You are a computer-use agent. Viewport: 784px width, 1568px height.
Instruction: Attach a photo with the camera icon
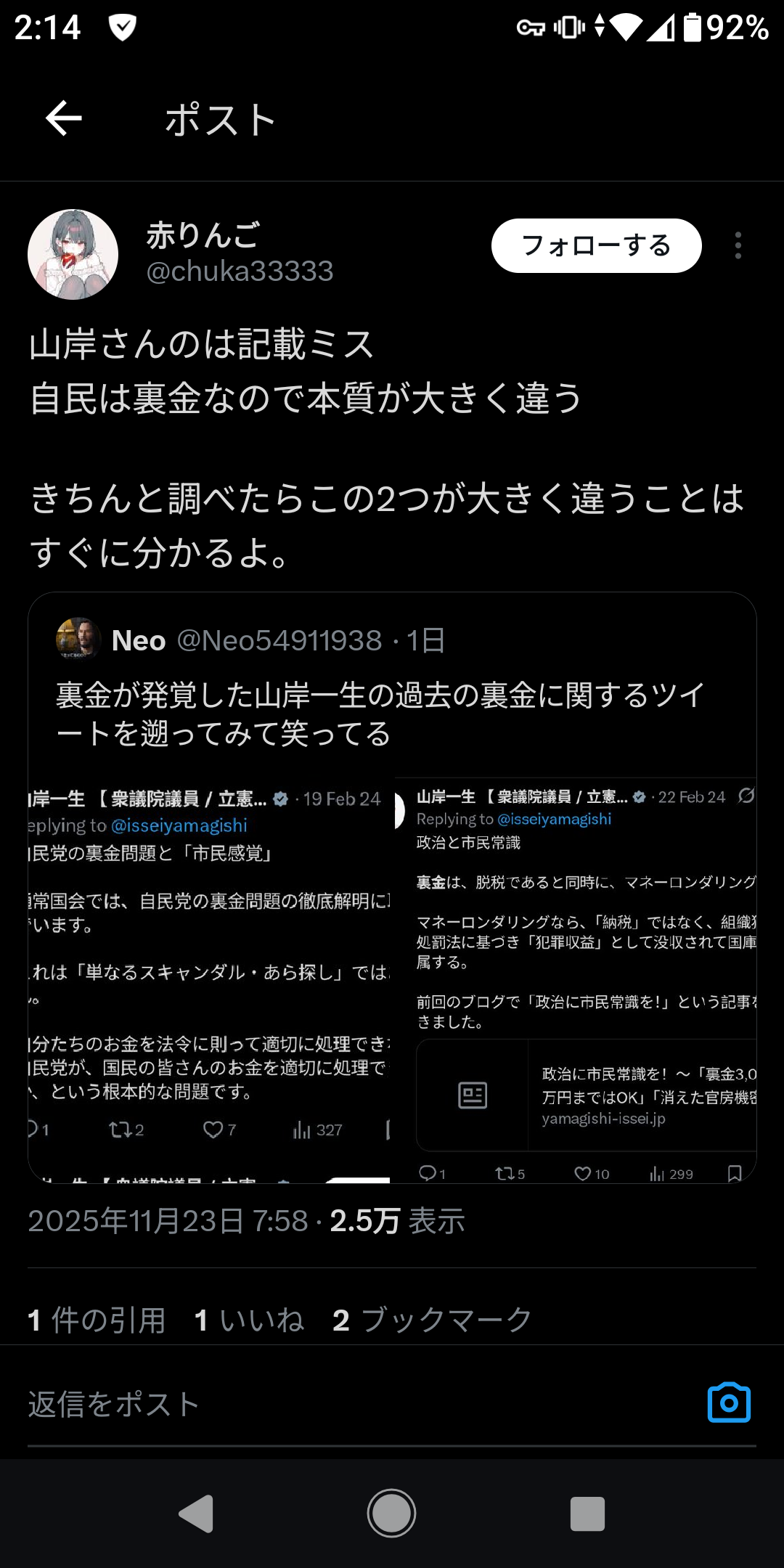pos(729,1403)
